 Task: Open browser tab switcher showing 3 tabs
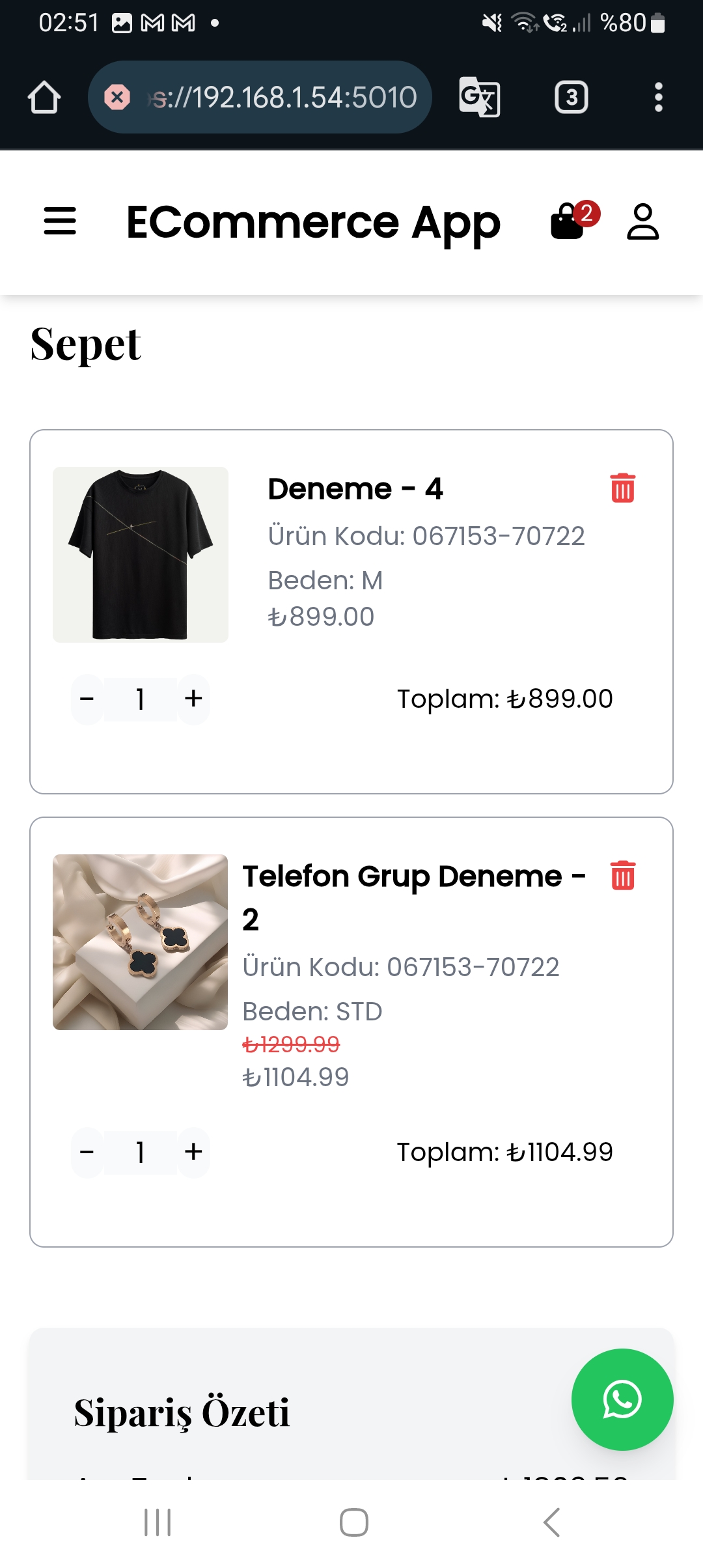click(571, 97)
